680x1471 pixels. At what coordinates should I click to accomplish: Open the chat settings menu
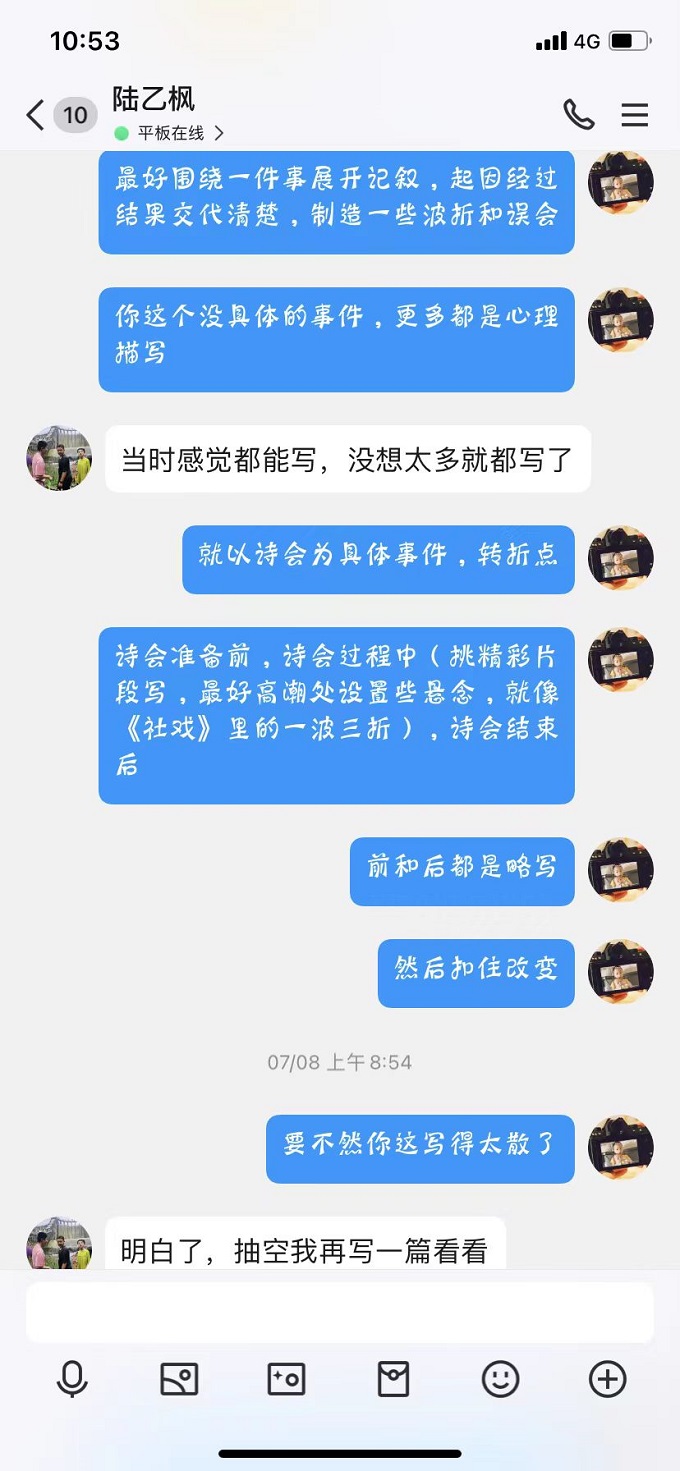(635, 115)
